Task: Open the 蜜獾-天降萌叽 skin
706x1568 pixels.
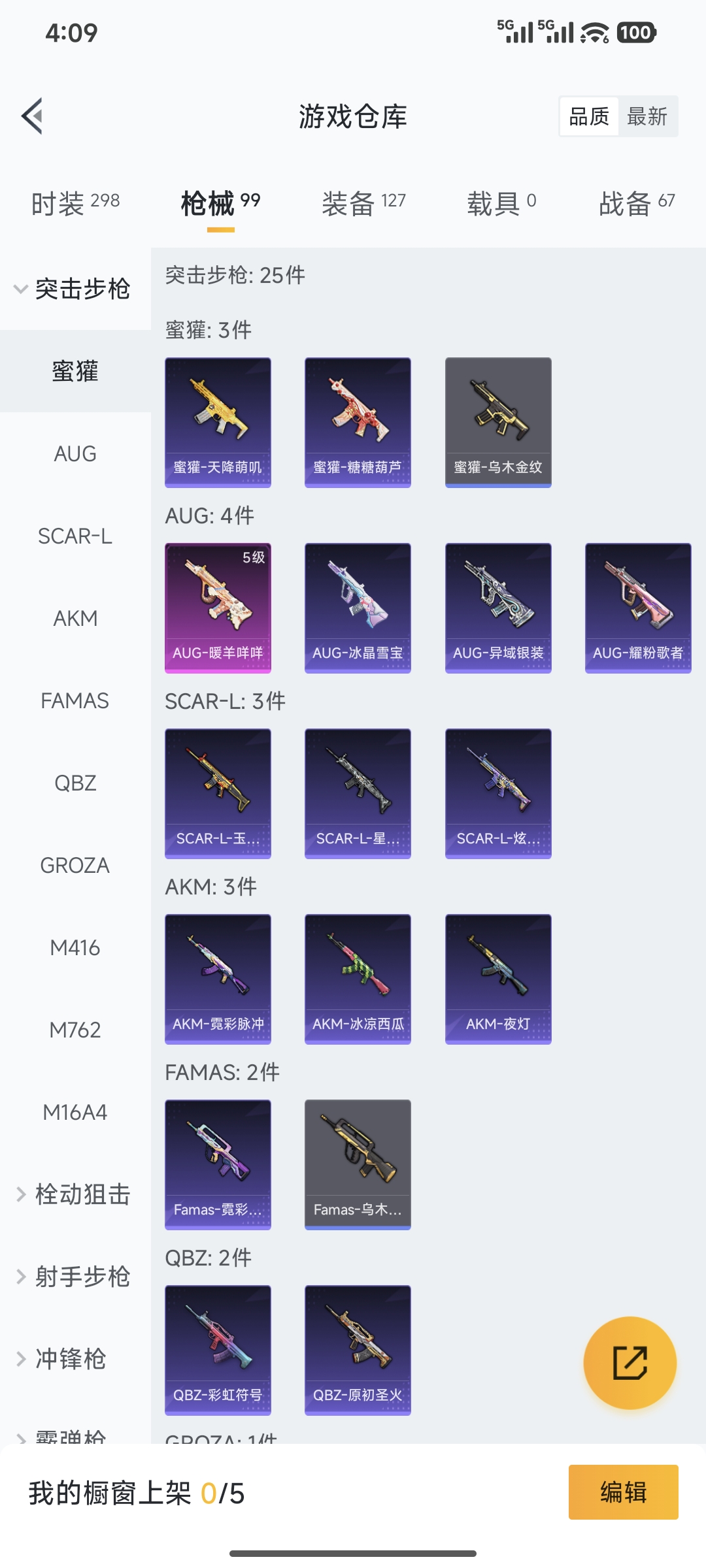Action: [x=218, y=422]
